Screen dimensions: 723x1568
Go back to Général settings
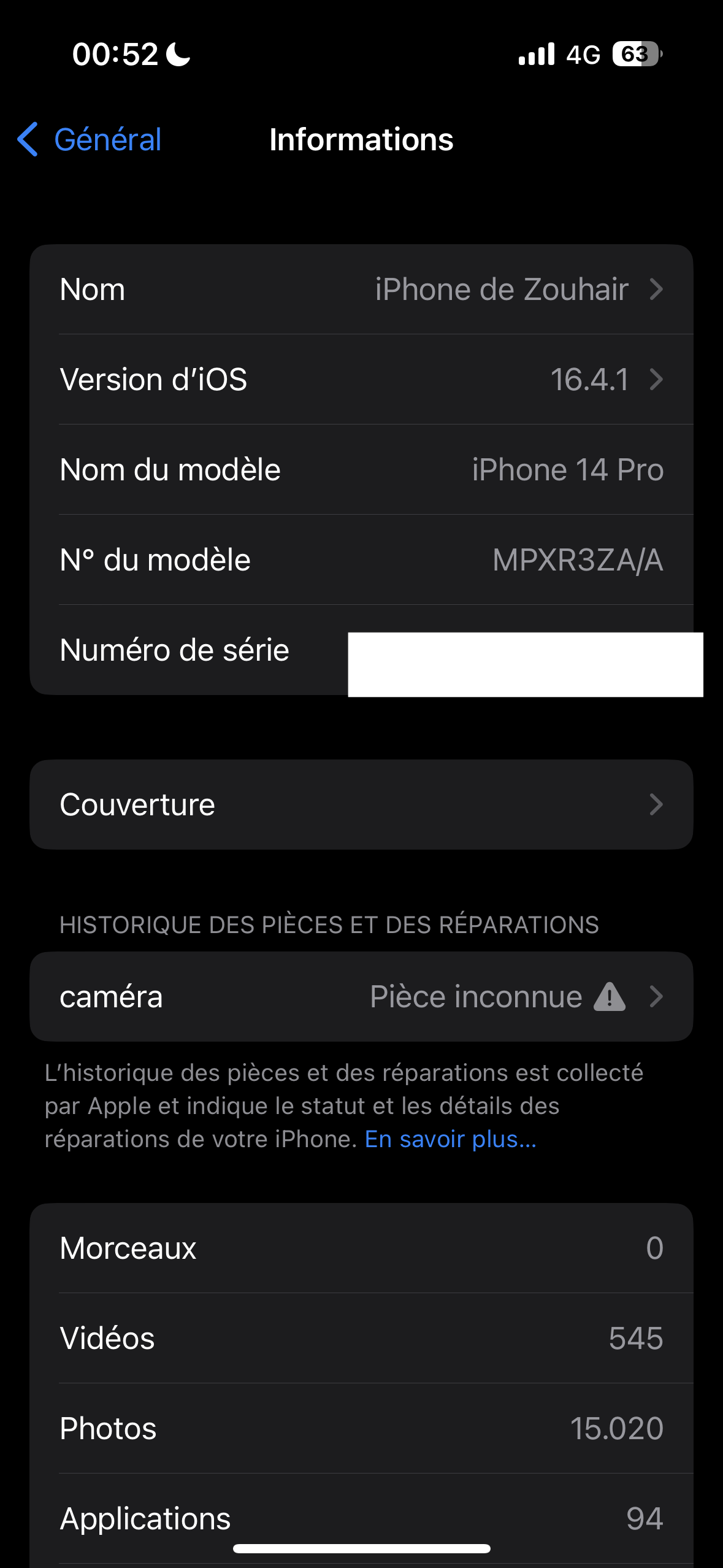pyautogui.click(x=90, y=140)
